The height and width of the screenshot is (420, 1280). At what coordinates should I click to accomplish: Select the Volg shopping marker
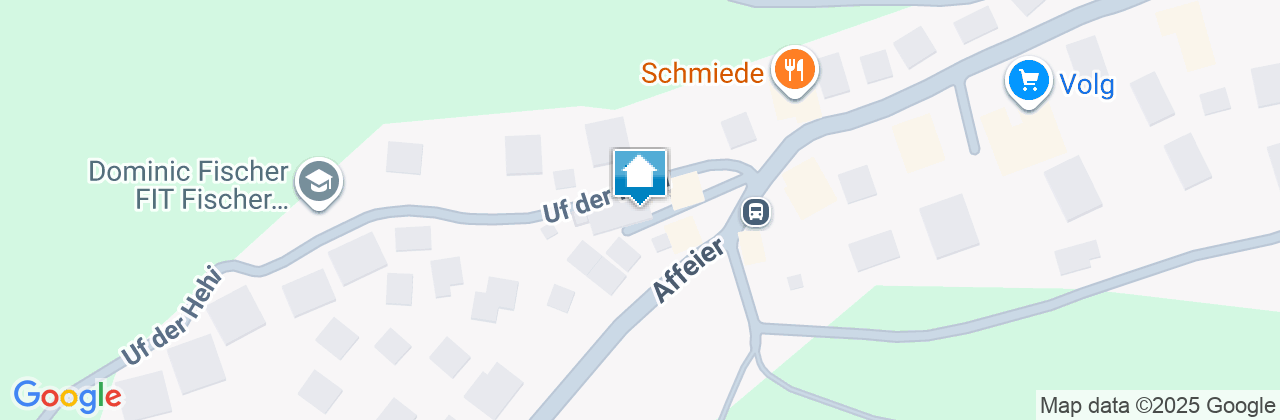click(1027, 81)
